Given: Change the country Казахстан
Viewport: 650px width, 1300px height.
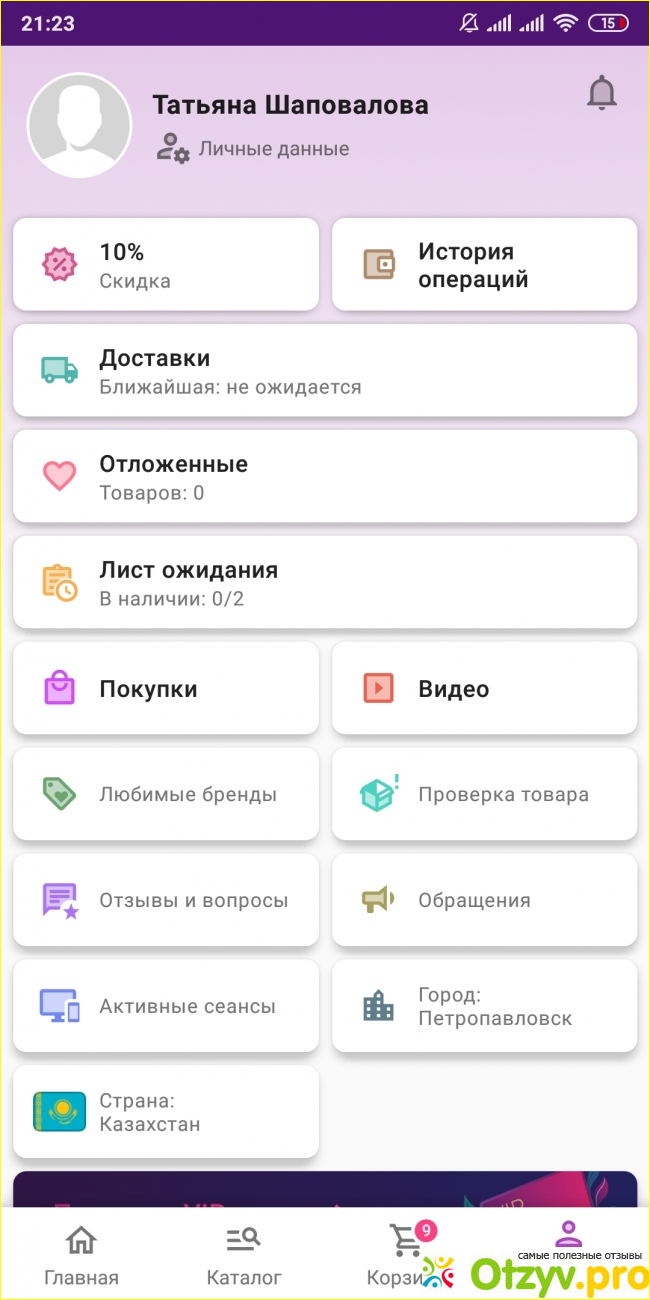Looking at the screenshot, I should [166, 1113].
